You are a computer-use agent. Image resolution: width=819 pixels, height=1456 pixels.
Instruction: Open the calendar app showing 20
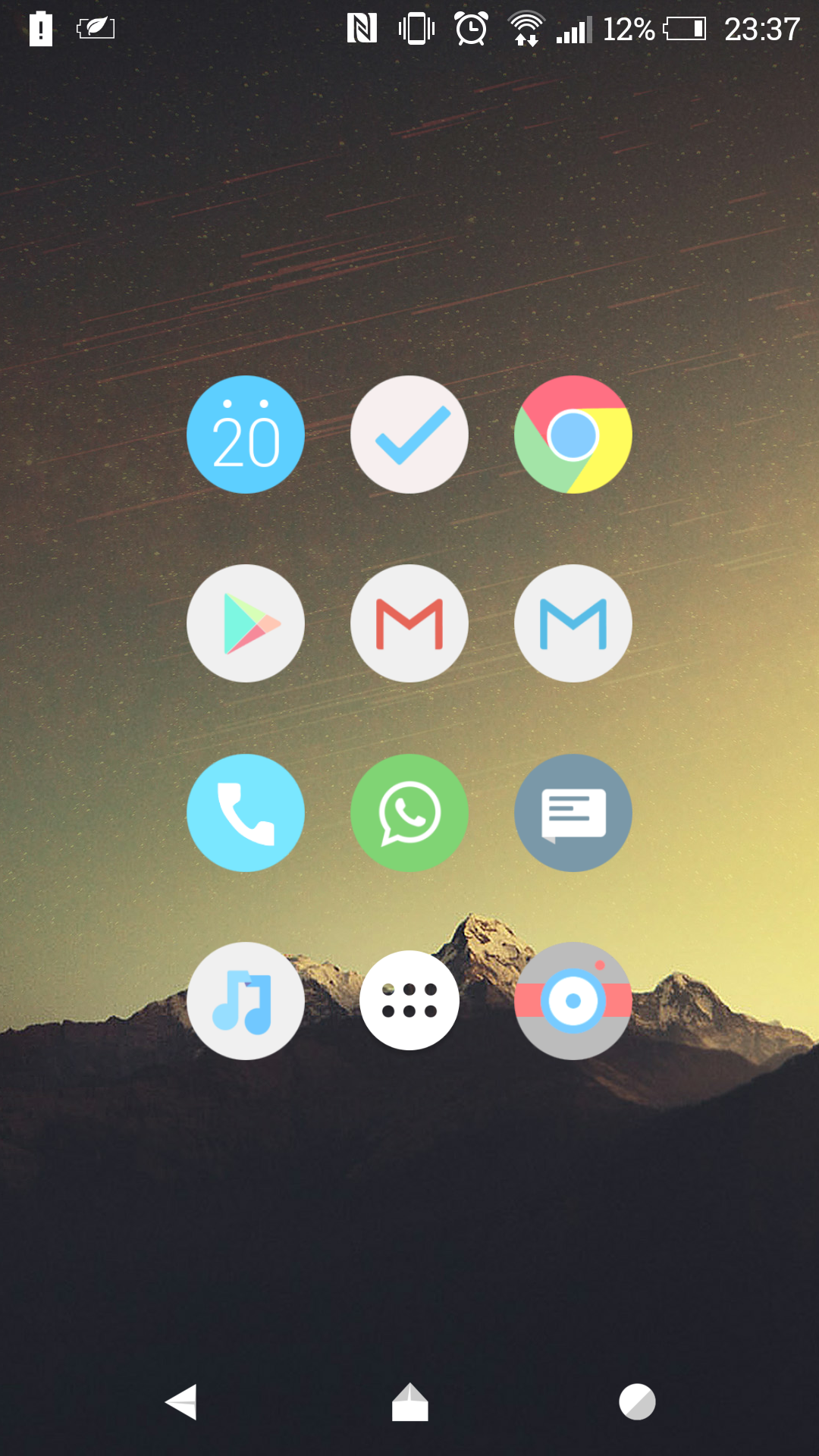coord(246,435)
